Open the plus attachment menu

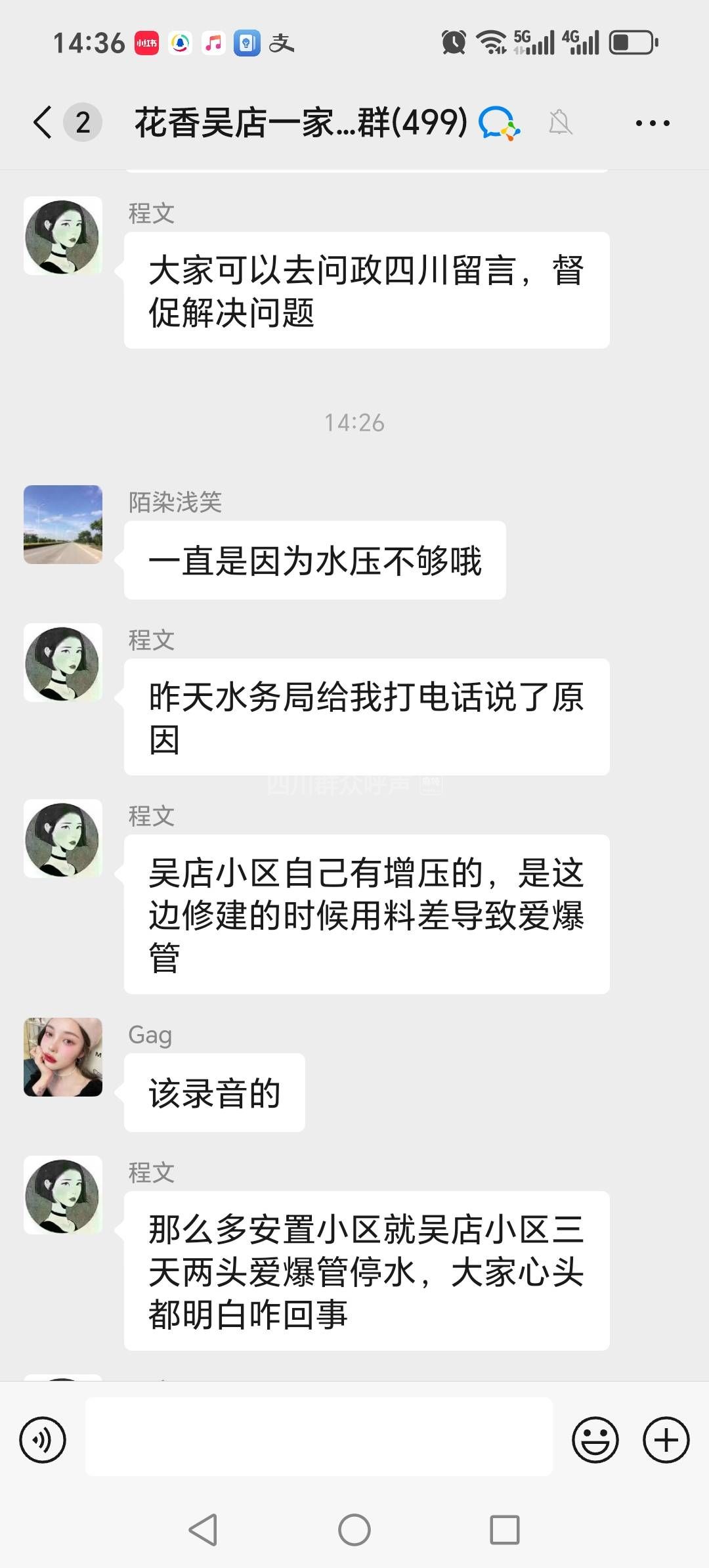point(666,1440)
